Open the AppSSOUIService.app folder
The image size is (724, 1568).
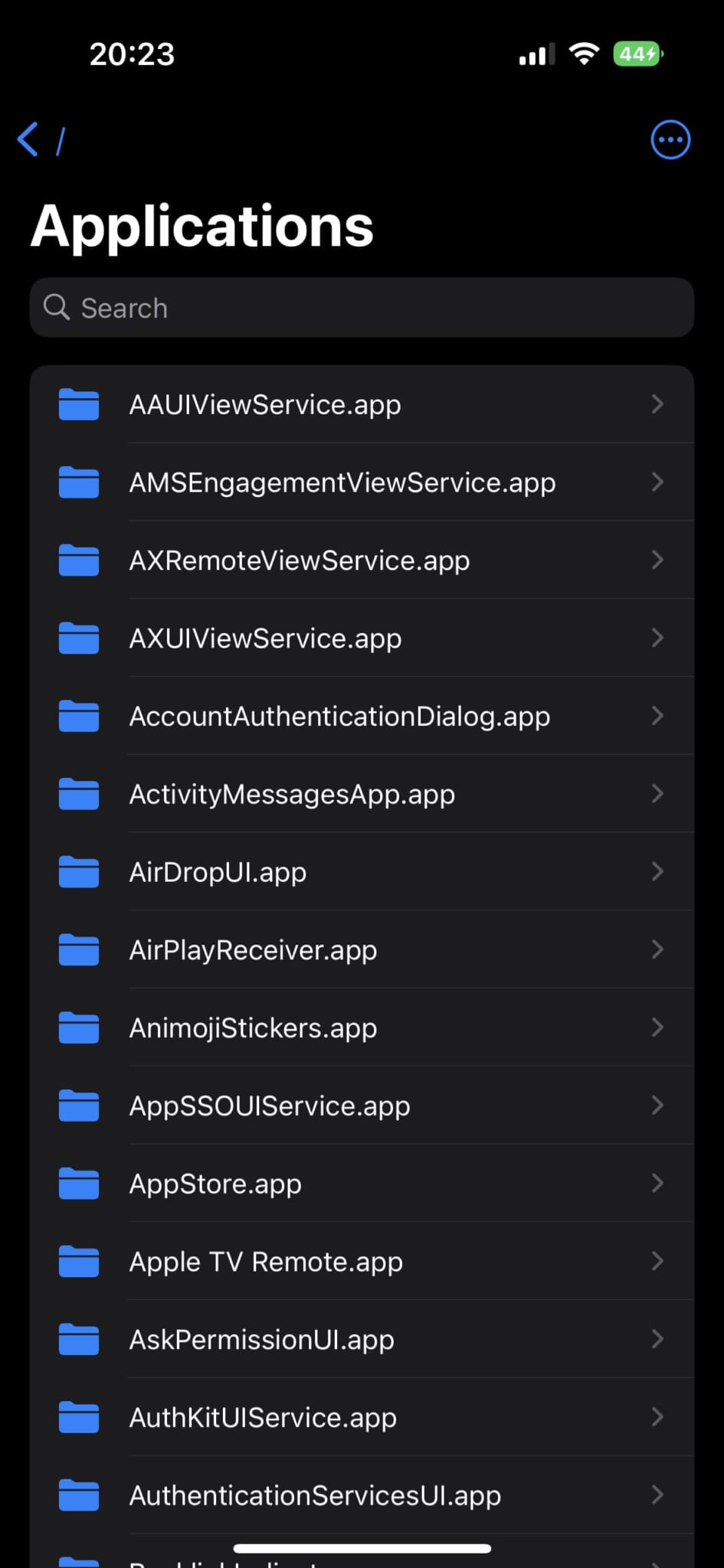[362, 1106]
